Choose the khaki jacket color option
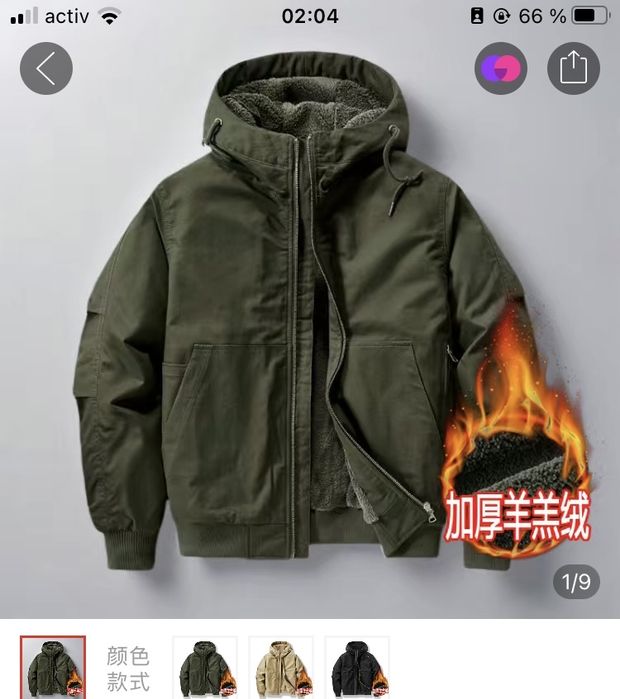Viewport: 620px width, 699px height. (281, 667)
